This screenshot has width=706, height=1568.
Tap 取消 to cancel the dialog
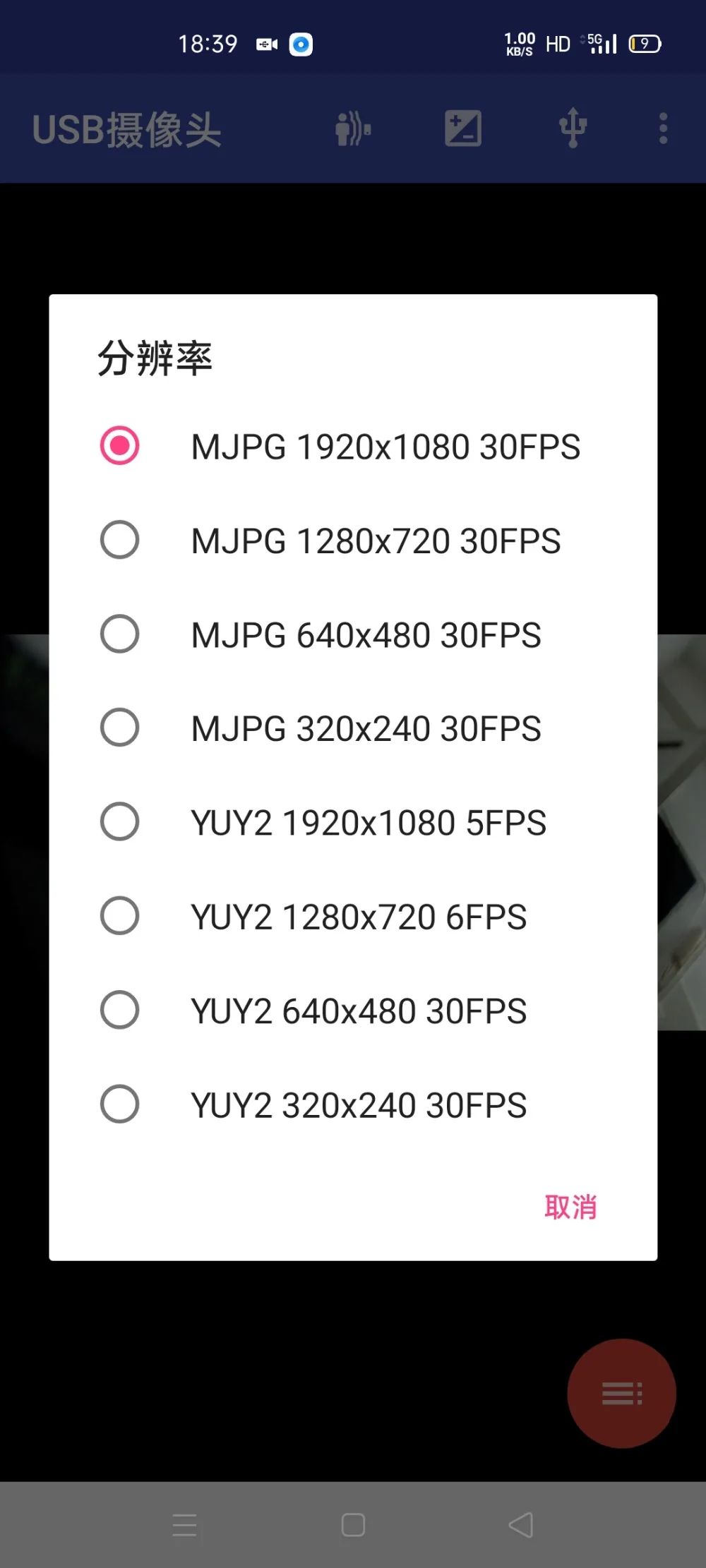click(570, 1207)
